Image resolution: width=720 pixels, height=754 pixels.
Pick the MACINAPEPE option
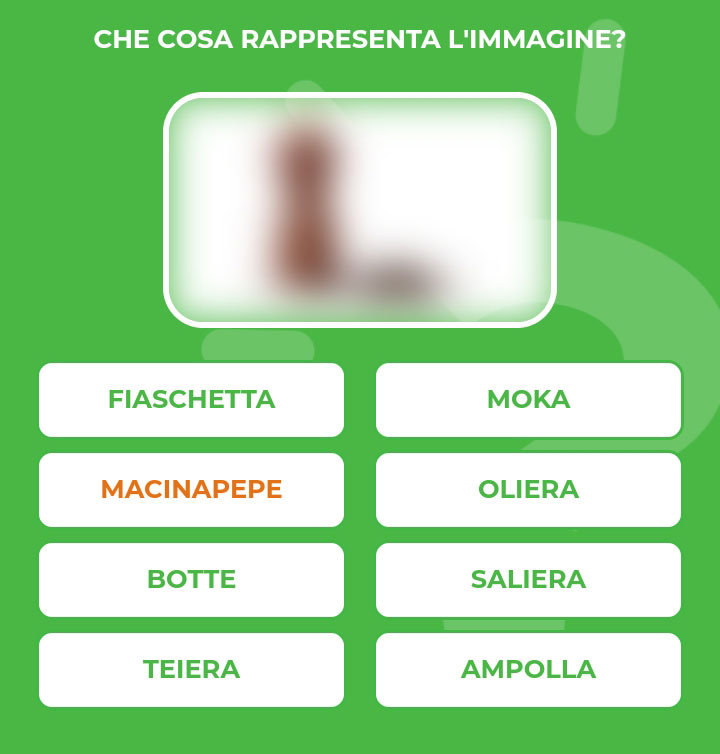(191, 490)
